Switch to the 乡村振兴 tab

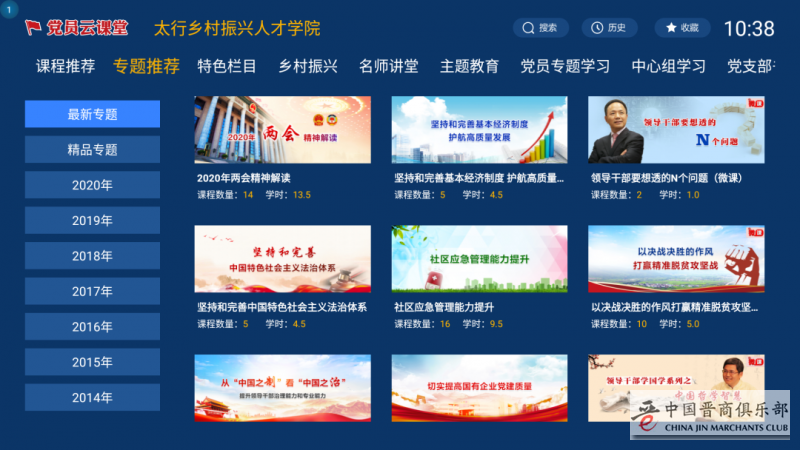(x=308, y=67)
